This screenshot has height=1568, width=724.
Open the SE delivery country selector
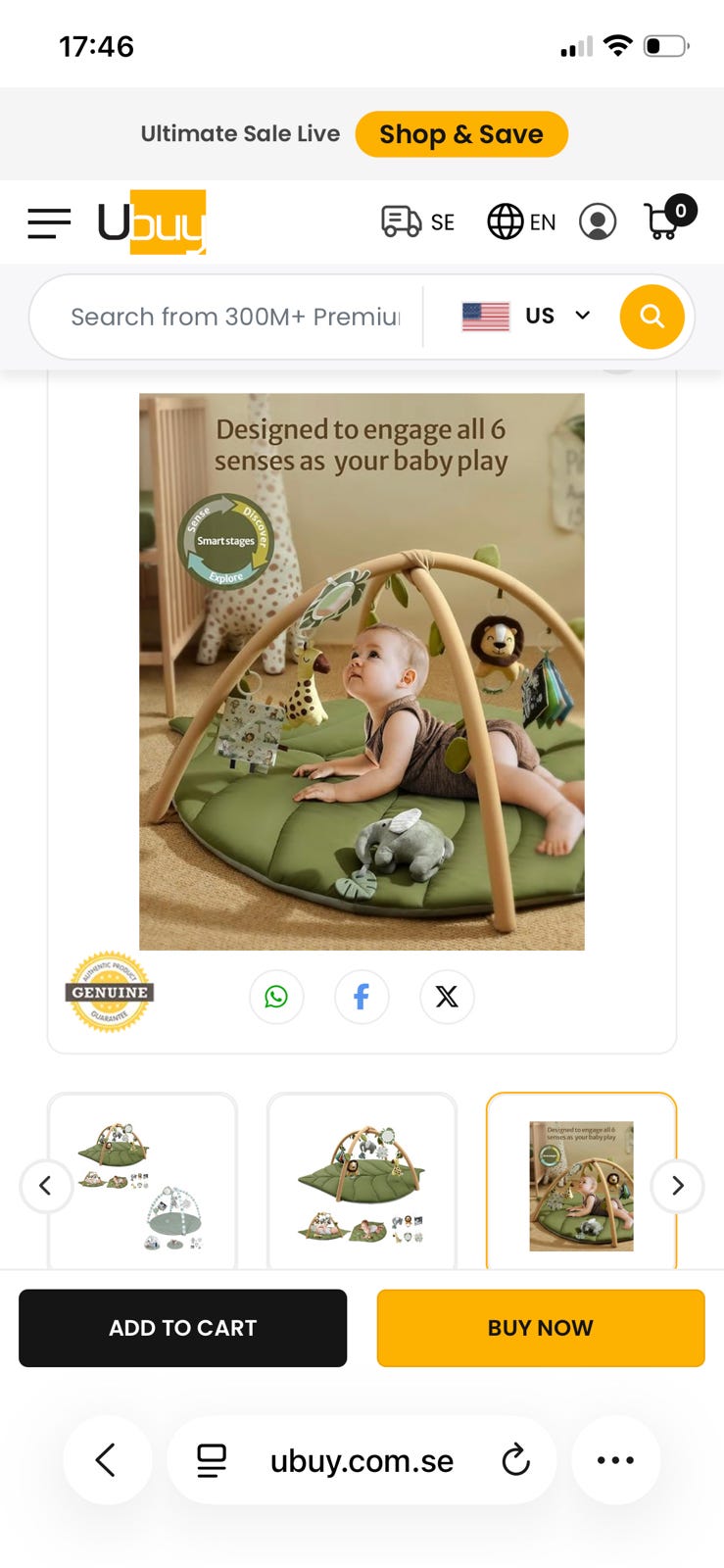coord(418,222)
